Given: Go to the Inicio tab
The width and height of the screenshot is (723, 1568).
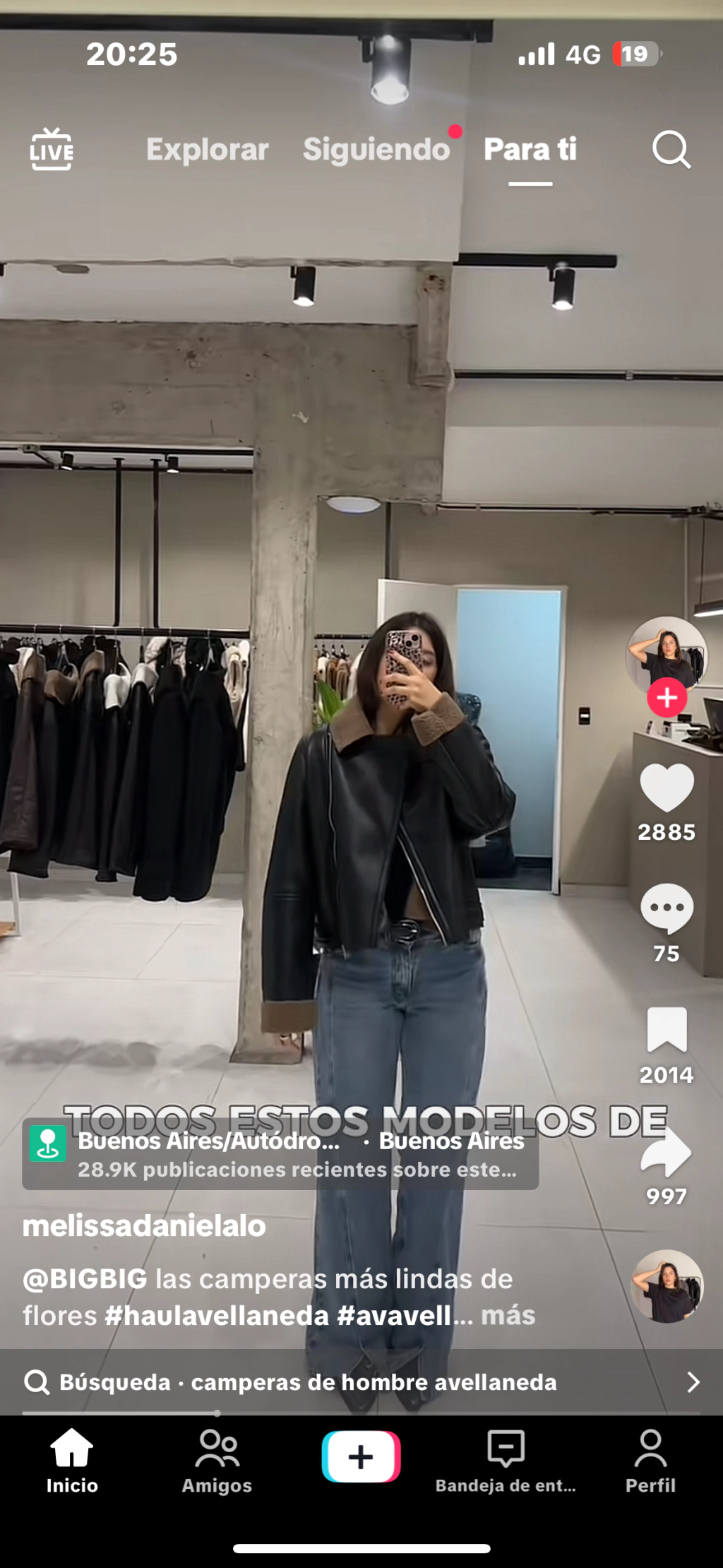Looking at the screenshot, I should click(72, 1461).
